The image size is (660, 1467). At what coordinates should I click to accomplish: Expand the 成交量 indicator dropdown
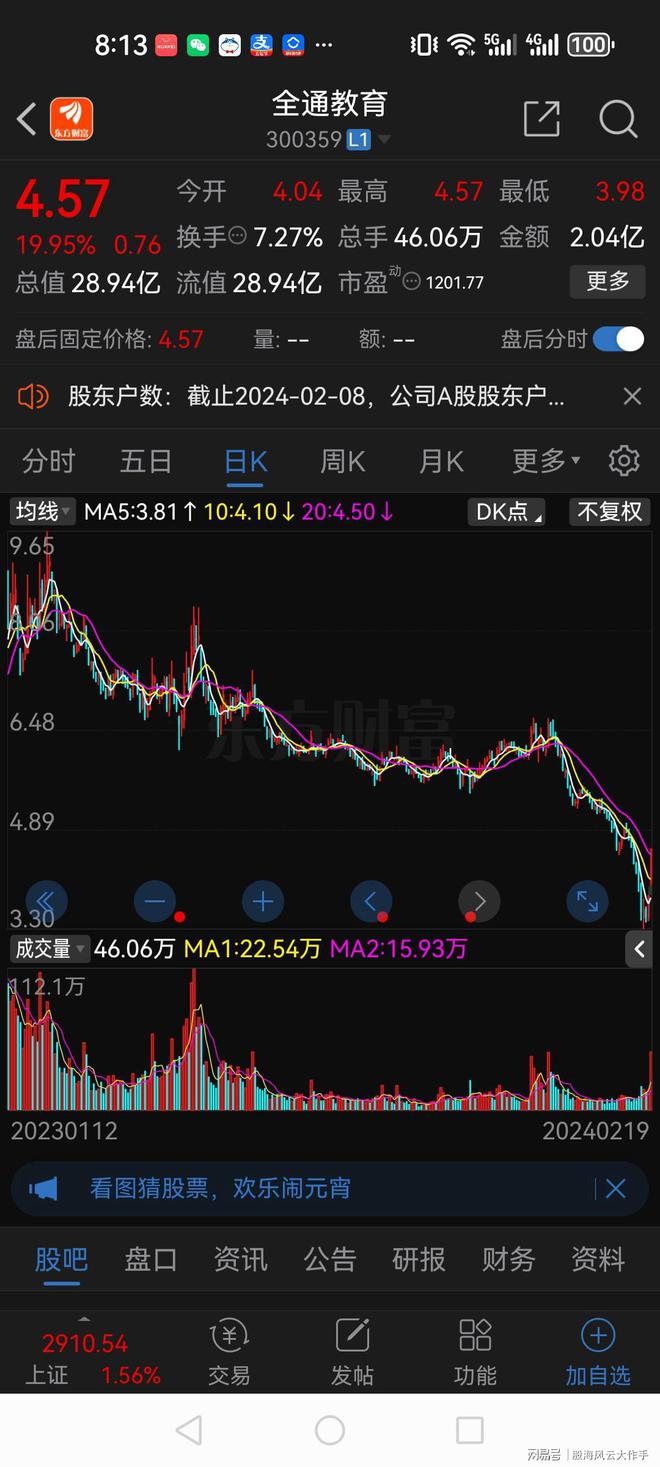(50, 948)
